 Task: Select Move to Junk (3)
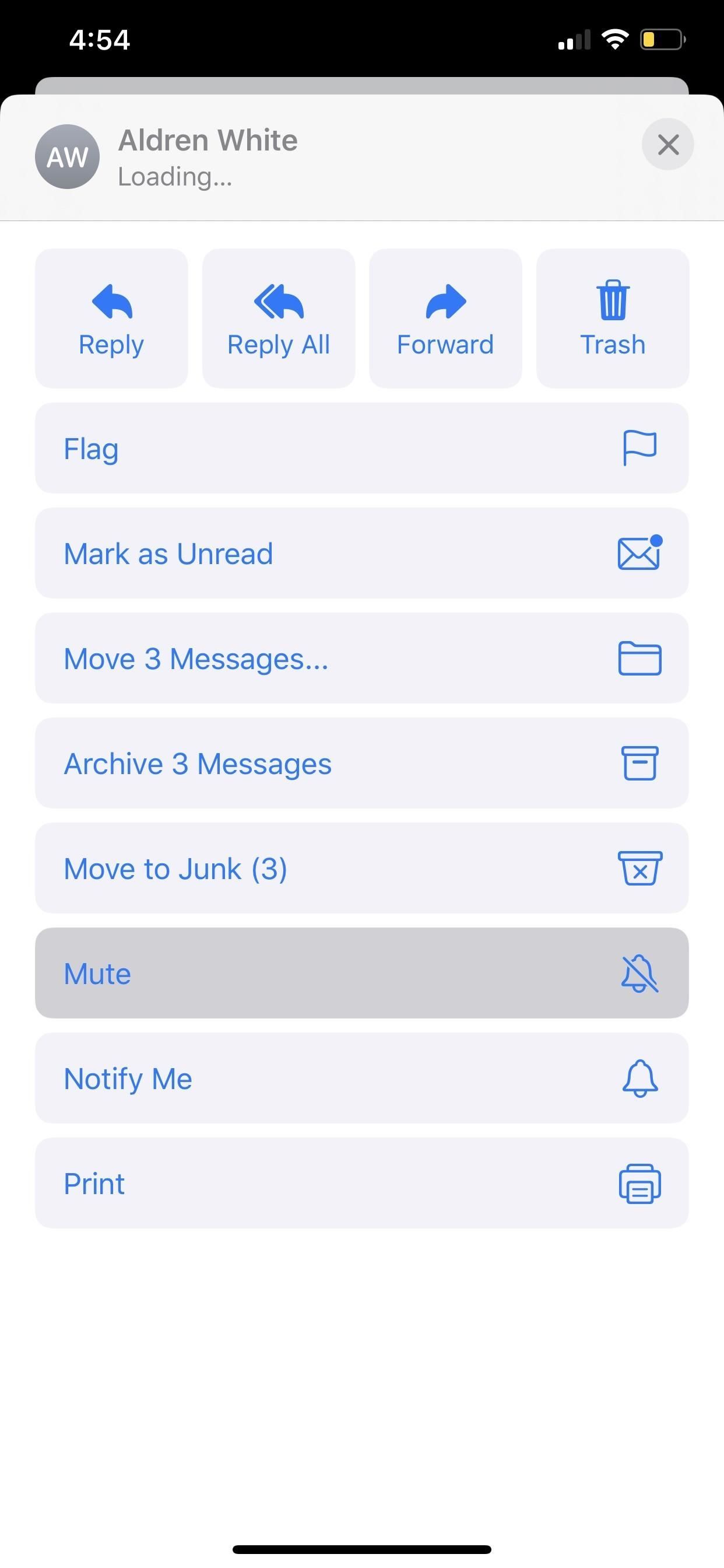point(361,869)
